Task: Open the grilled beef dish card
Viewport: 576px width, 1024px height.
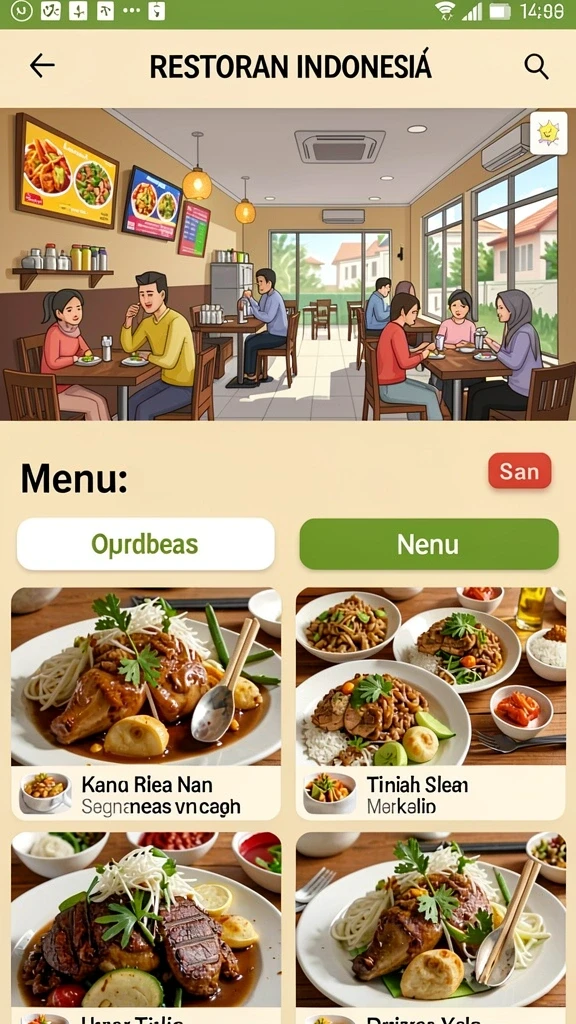Action: [146, 927]
